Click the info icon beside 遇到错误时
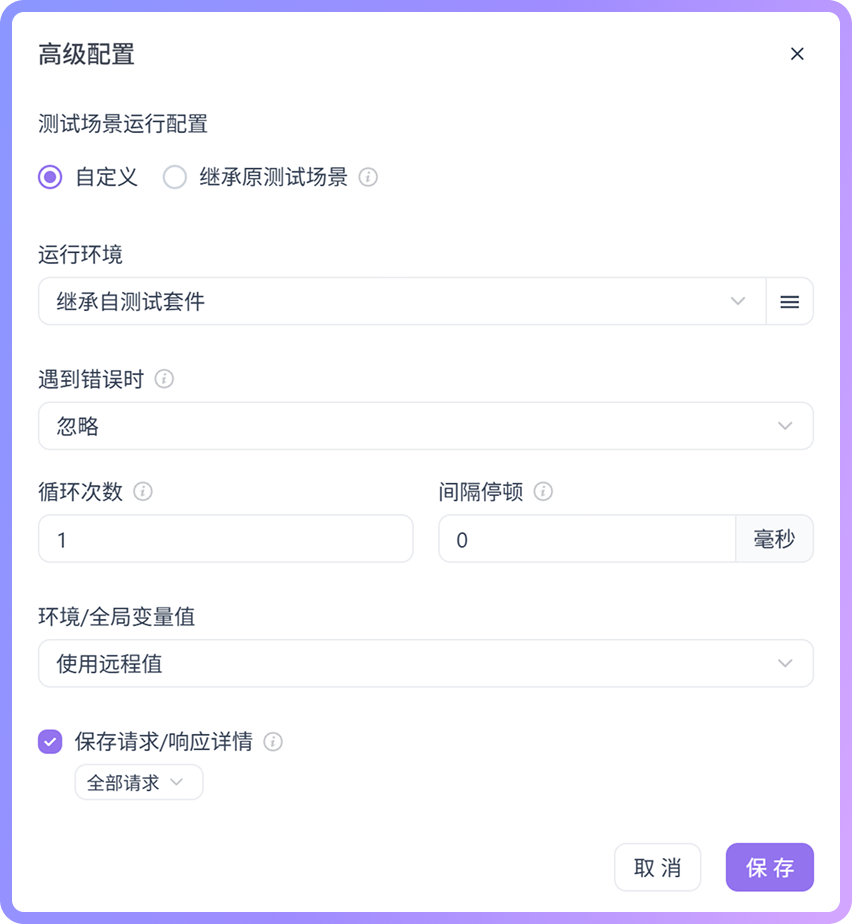852x924 pixels. (164, 379)
